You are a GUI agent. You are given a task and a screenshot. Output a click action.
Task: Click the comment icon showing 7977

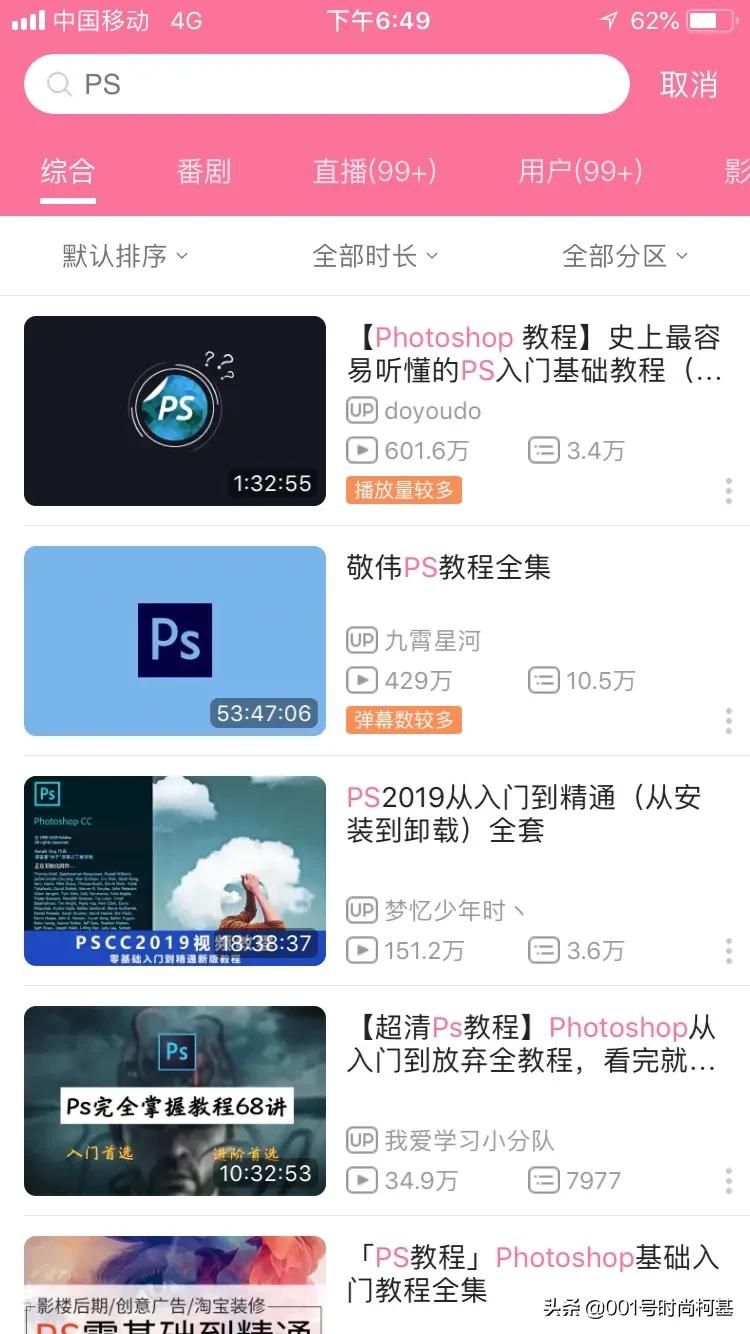coord(543,1180)
